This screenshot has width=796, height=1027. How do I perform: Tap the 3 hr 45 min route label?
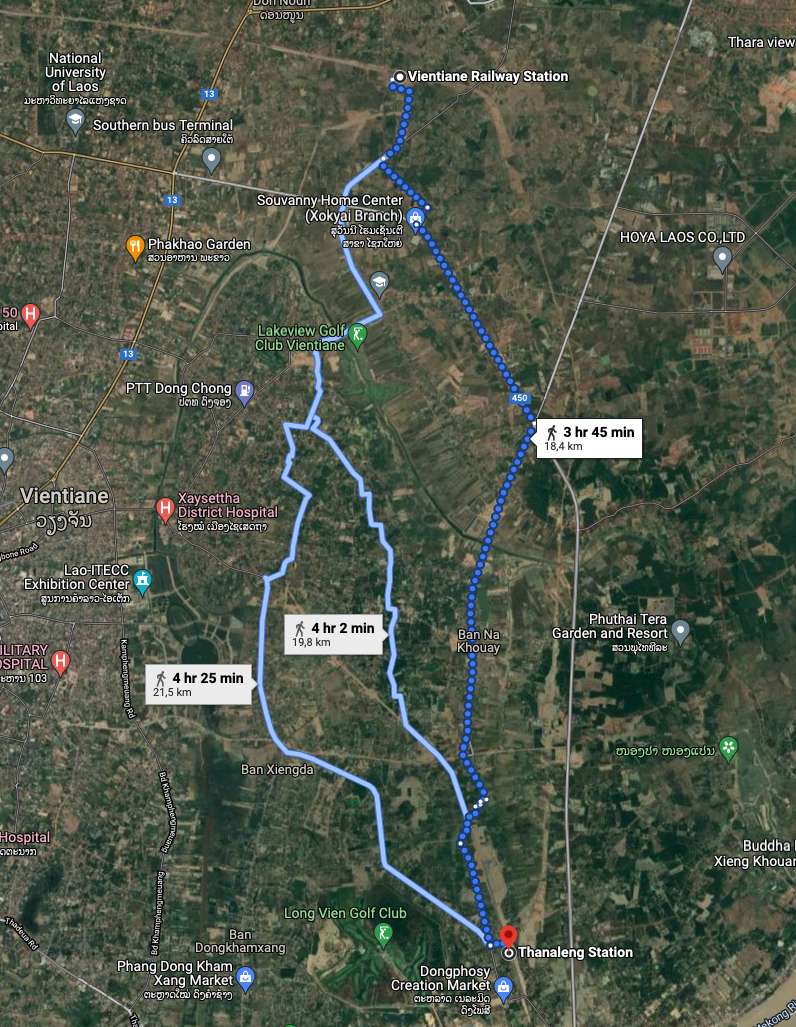point(589,438)
